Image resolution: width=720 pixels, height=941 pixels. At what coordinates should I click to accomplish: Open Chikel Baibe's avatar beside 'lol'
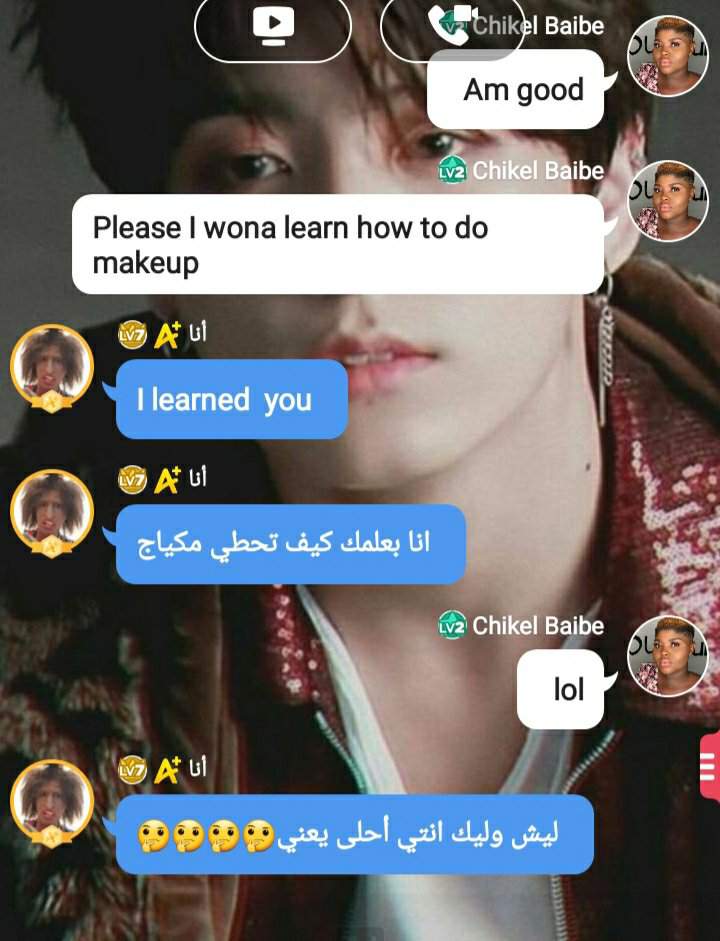[x=667, y=656]
